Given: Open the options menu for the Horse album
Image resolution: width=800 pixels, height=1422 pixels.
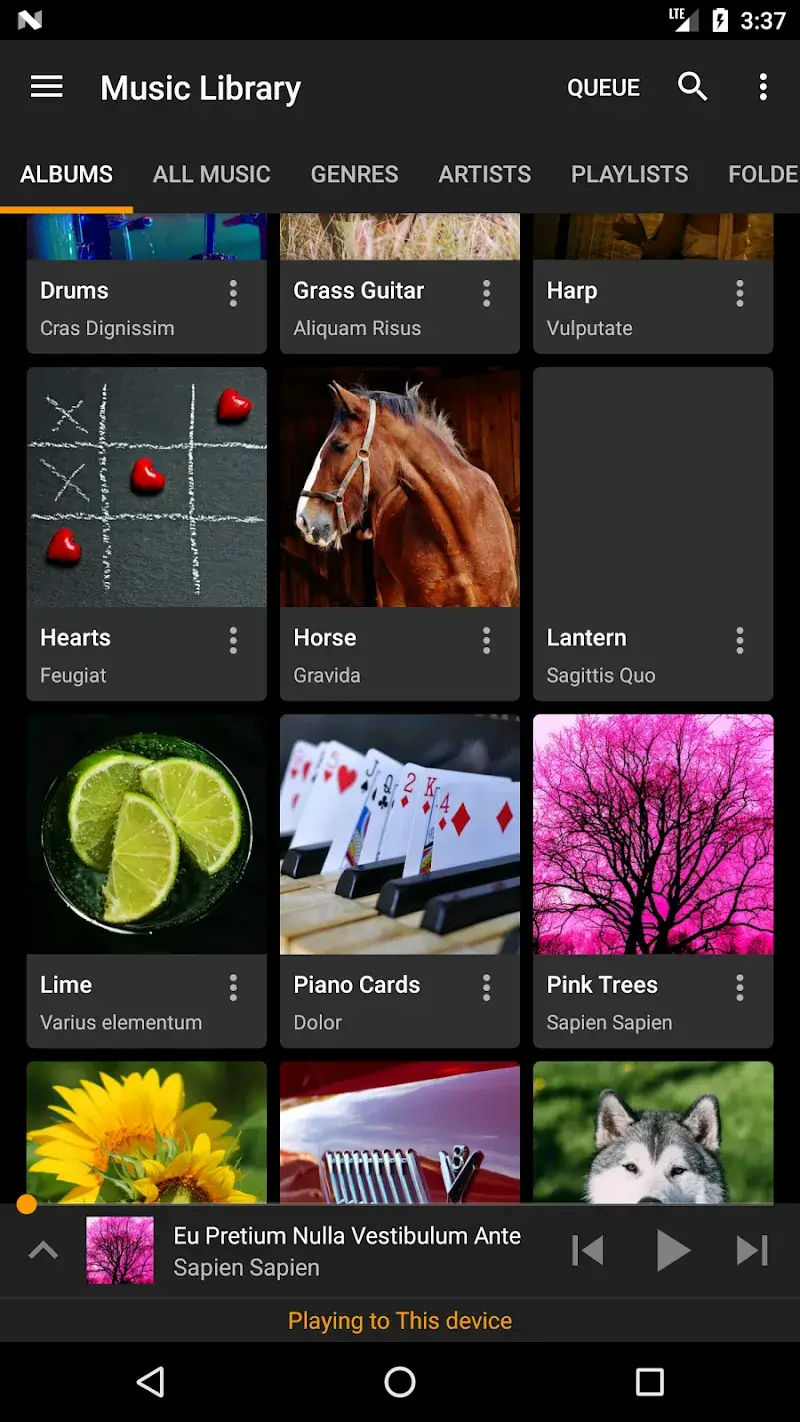Looking at the screenshot, I should pos(486,640).
